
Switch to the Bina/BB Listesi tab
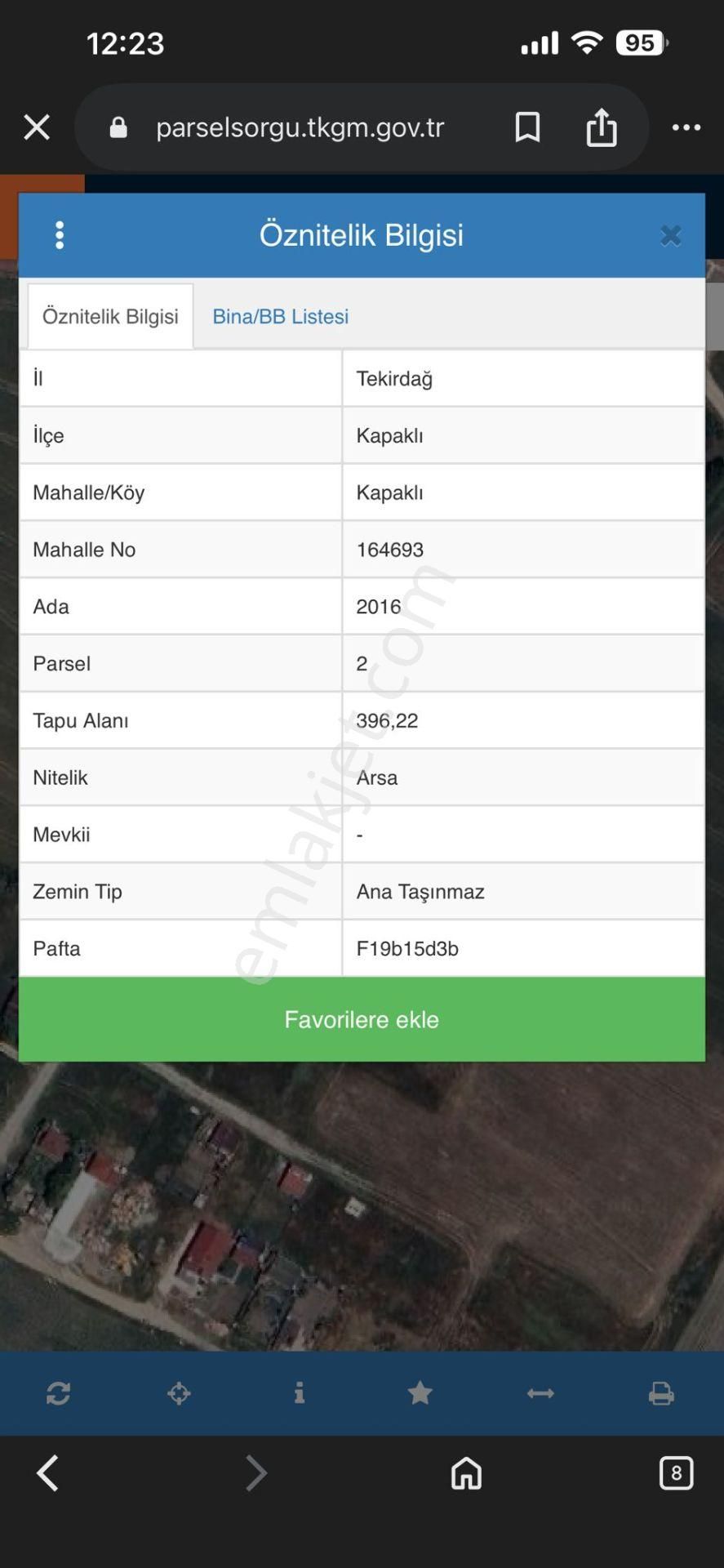280,317
